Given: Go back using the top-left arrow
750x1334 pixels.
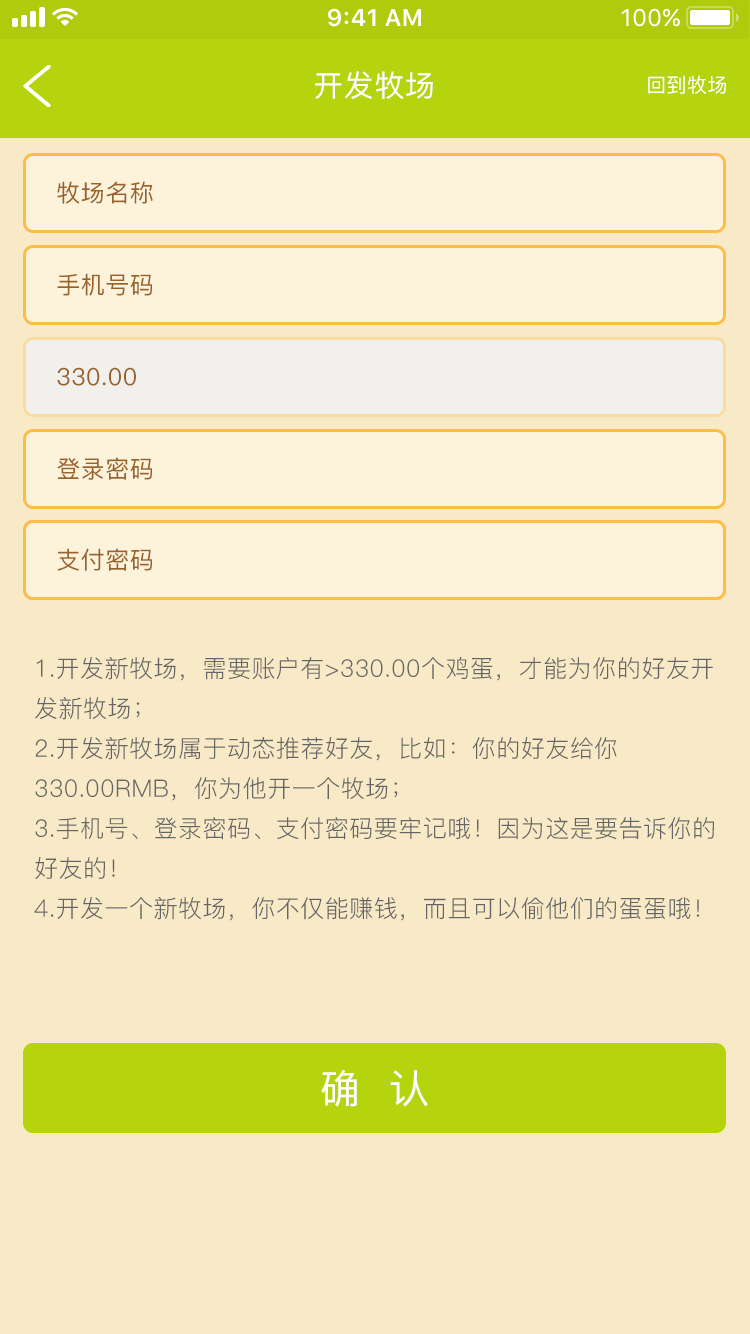Looking at the screenshot, I should pos(37,86).
